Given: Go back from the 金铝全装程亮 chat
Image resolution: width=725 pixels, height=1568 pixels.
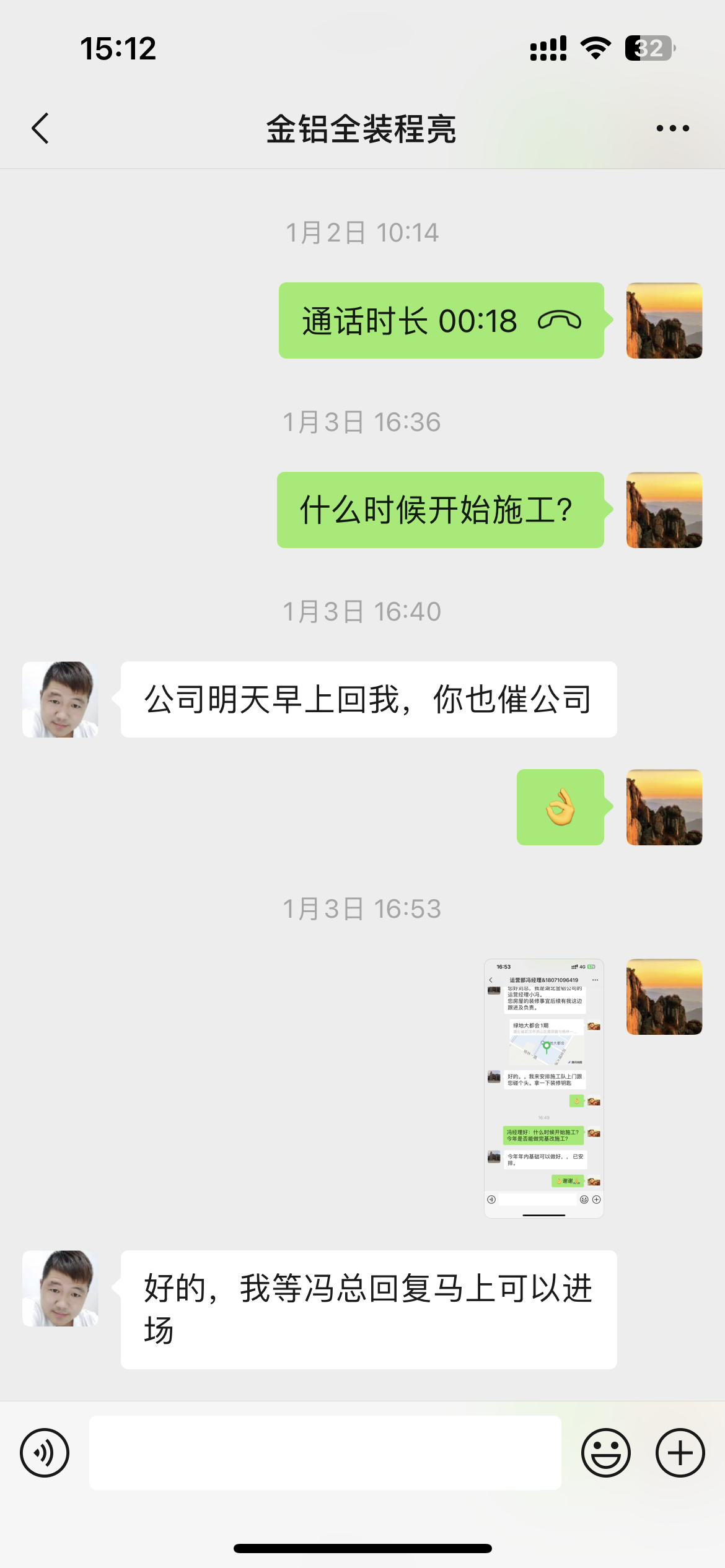Looking at the screenshot, I should point(41,129).
